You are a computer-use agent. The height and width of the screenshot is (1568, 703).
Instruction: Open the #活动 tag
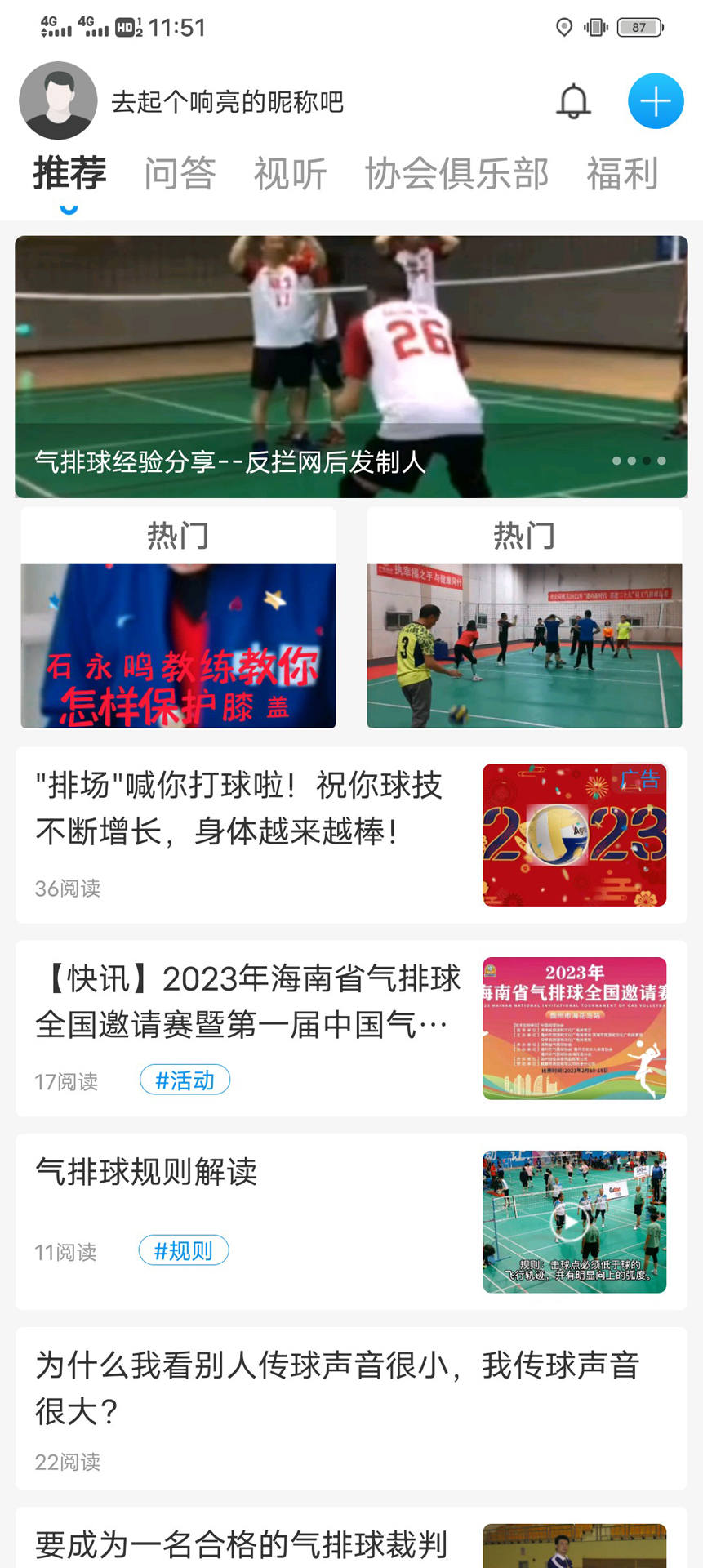(185, 1080)
